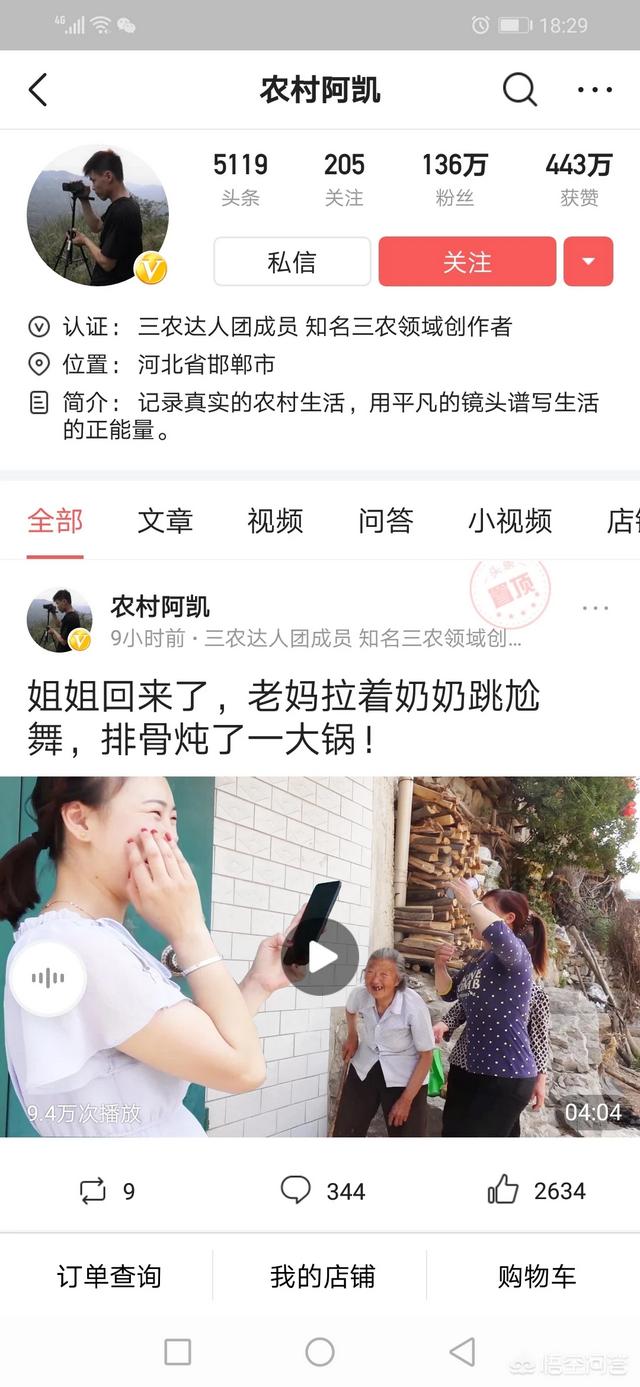Open the 小视频 tab

pos(509,521)
